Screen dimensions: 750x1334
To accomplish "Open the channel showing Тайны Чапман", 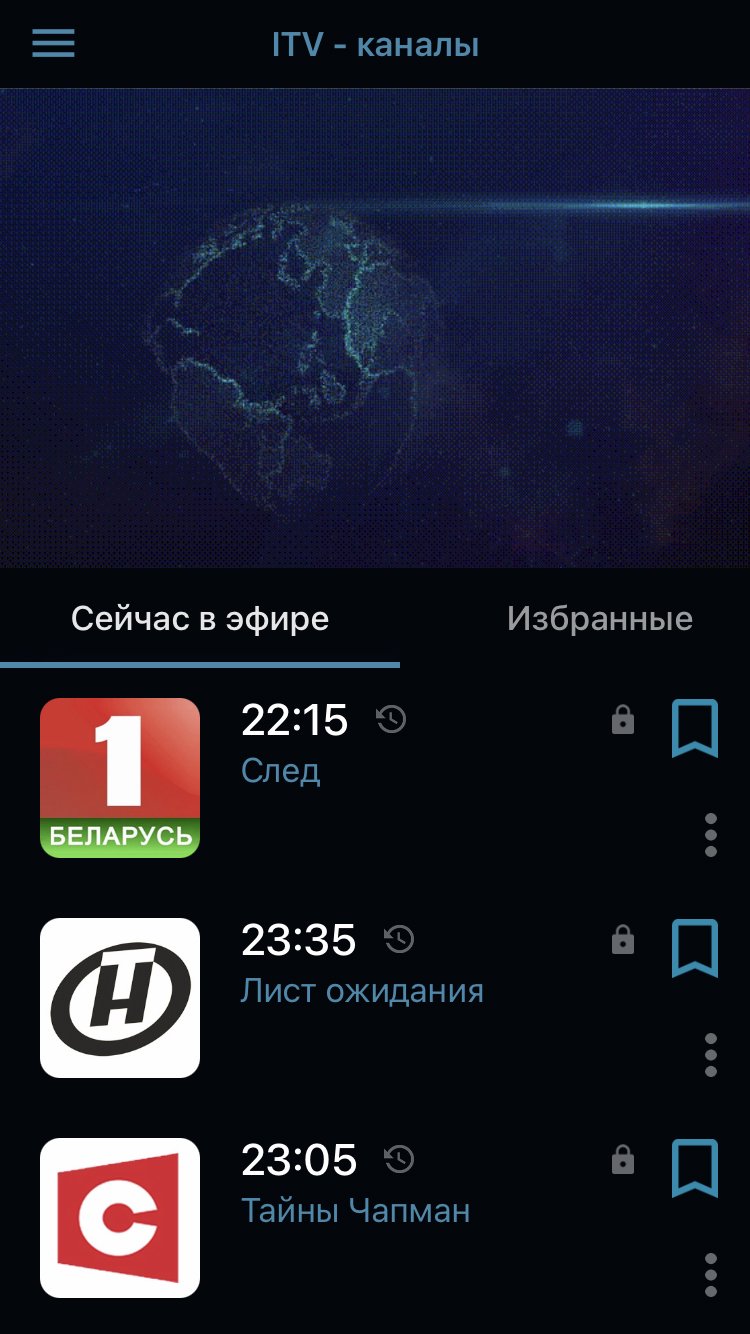I will coord(120,1218).
